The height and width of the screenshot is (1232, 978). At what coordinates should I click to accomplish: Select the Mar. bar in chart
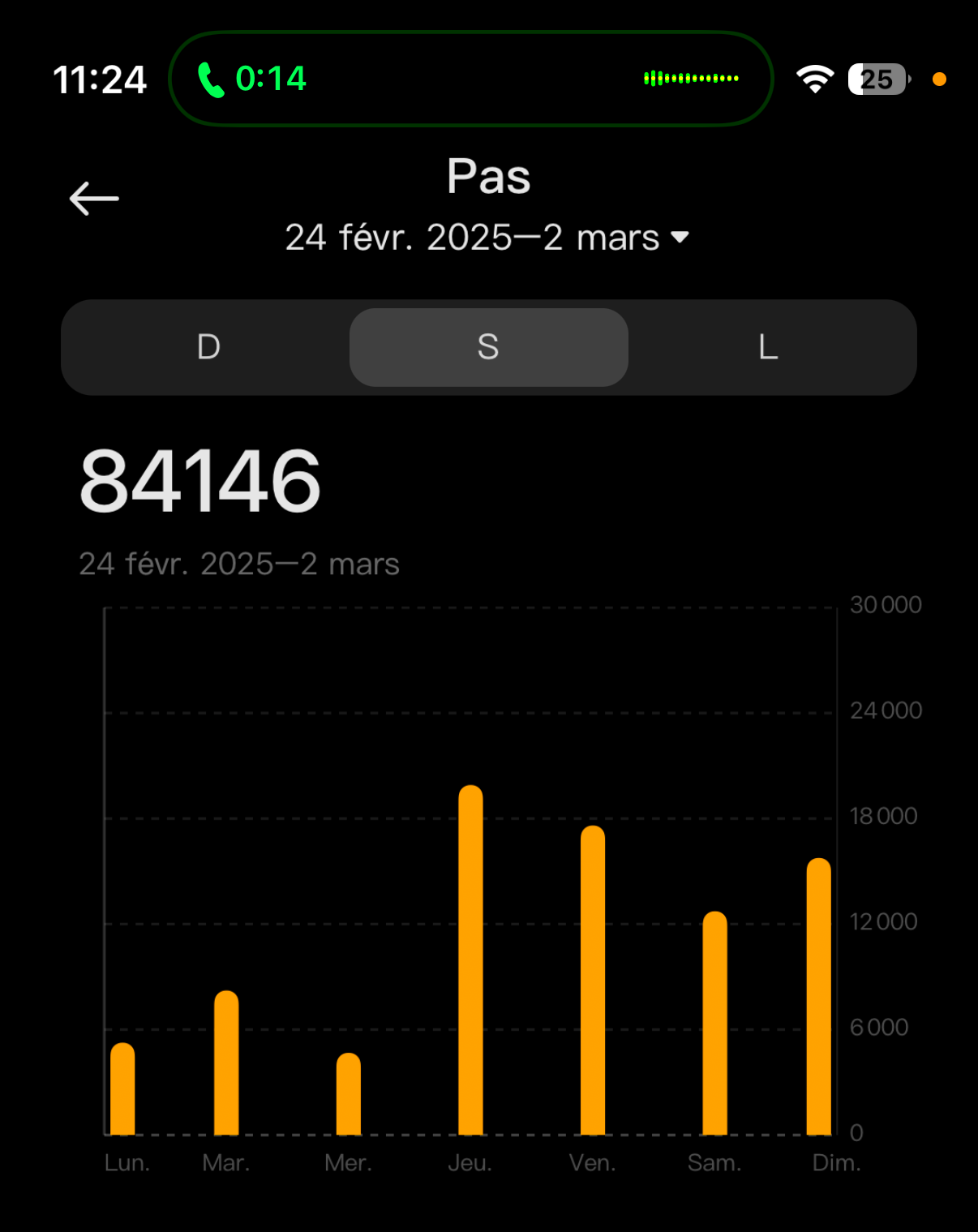point(226,1063)
